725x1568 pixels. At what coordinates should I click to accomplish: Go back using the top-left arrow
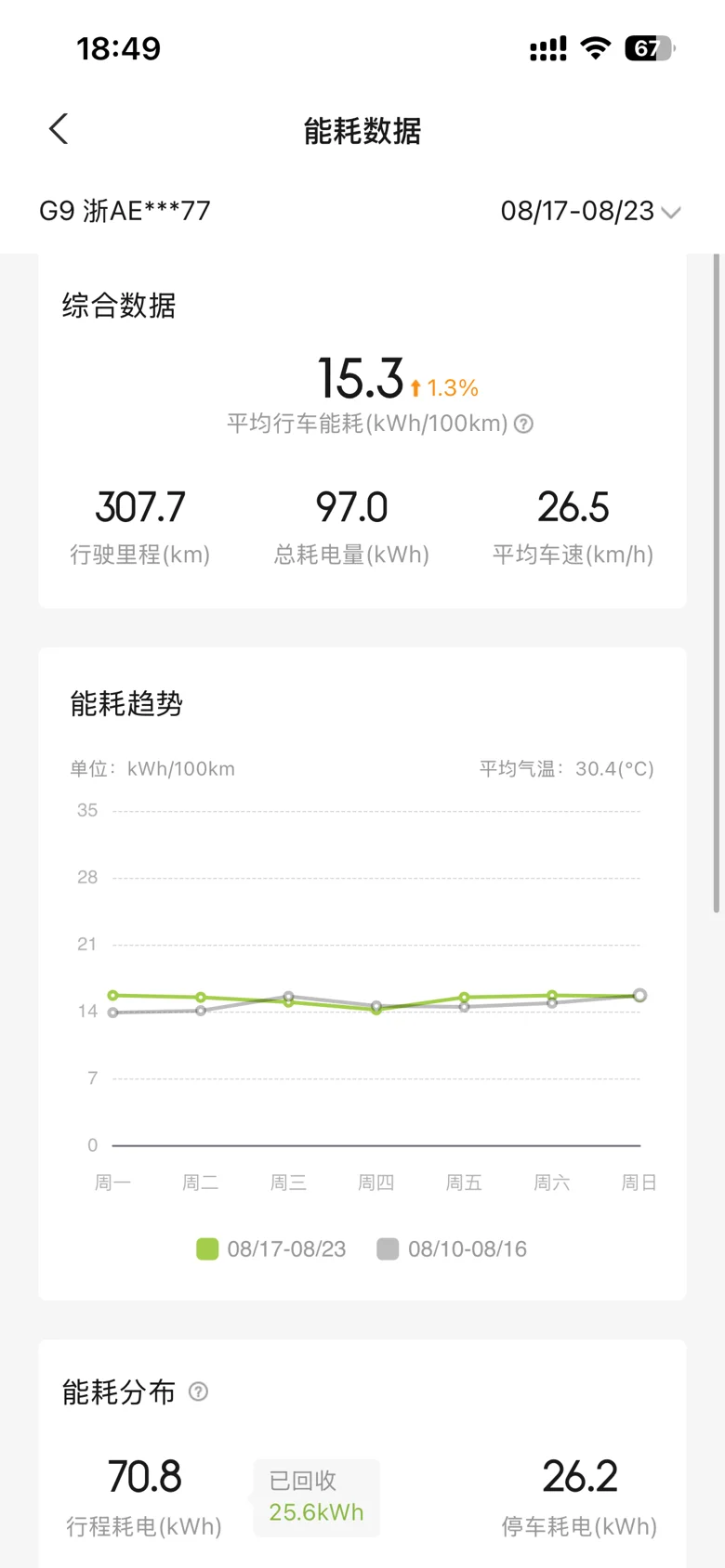pos(59,129)
